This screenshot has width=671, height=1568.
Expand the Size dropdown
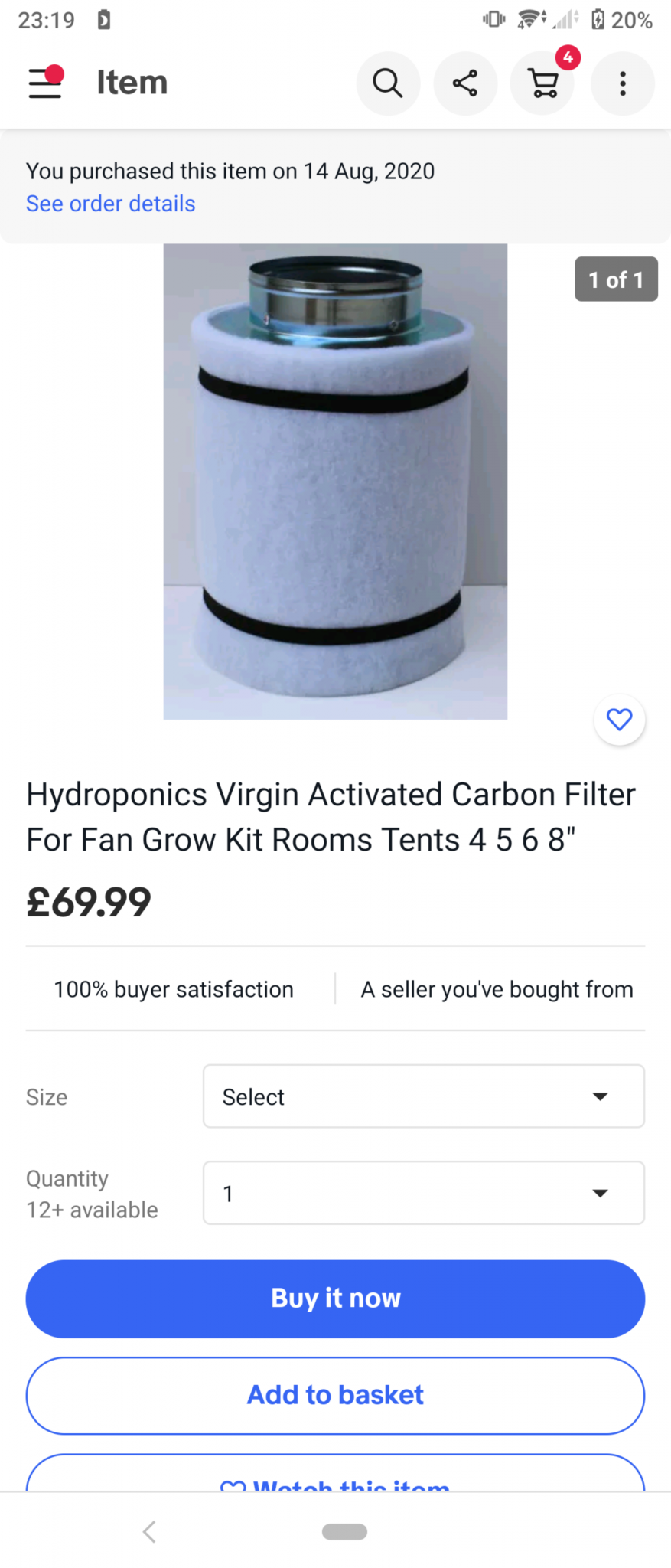click(423, 1096)
